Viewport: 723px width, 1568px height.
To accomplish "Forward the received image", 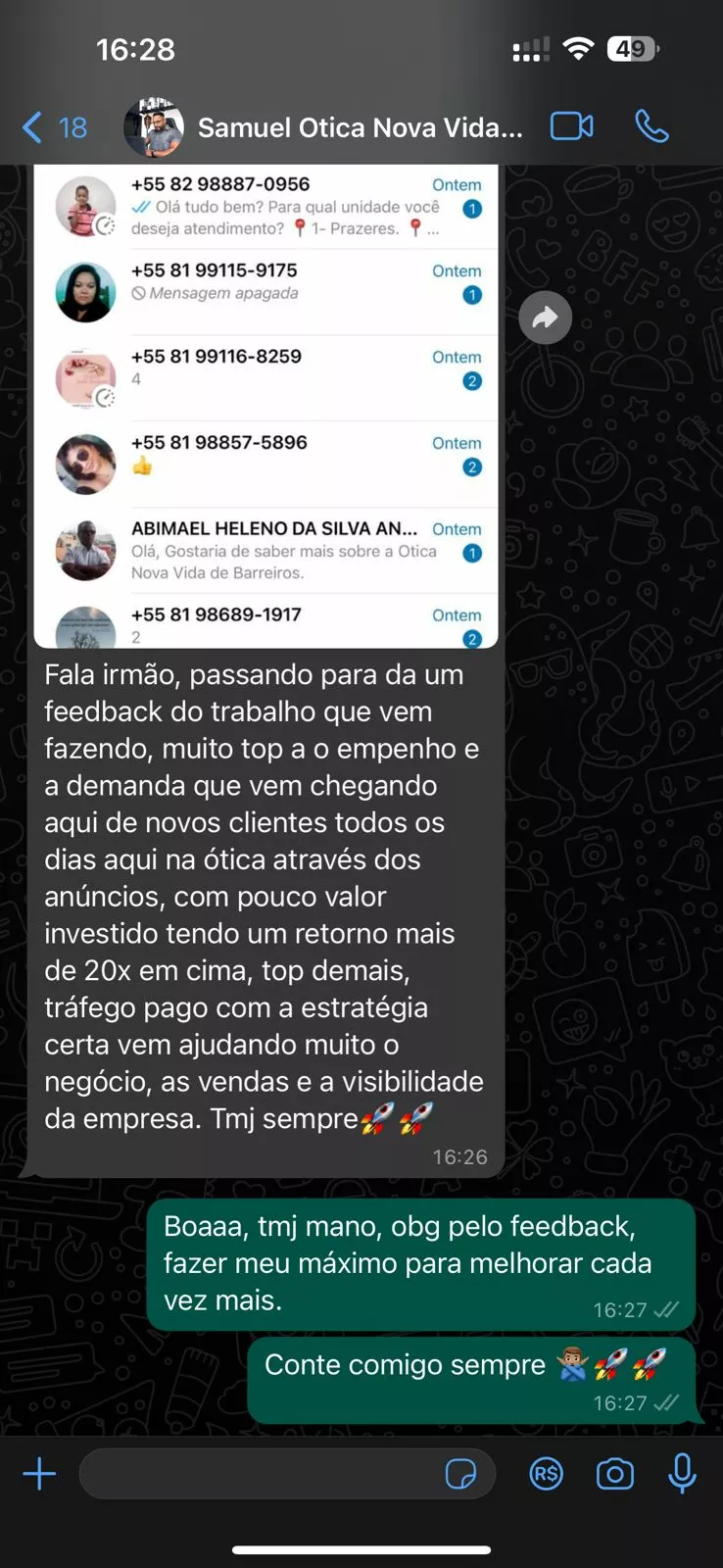I will pos(545,318).
